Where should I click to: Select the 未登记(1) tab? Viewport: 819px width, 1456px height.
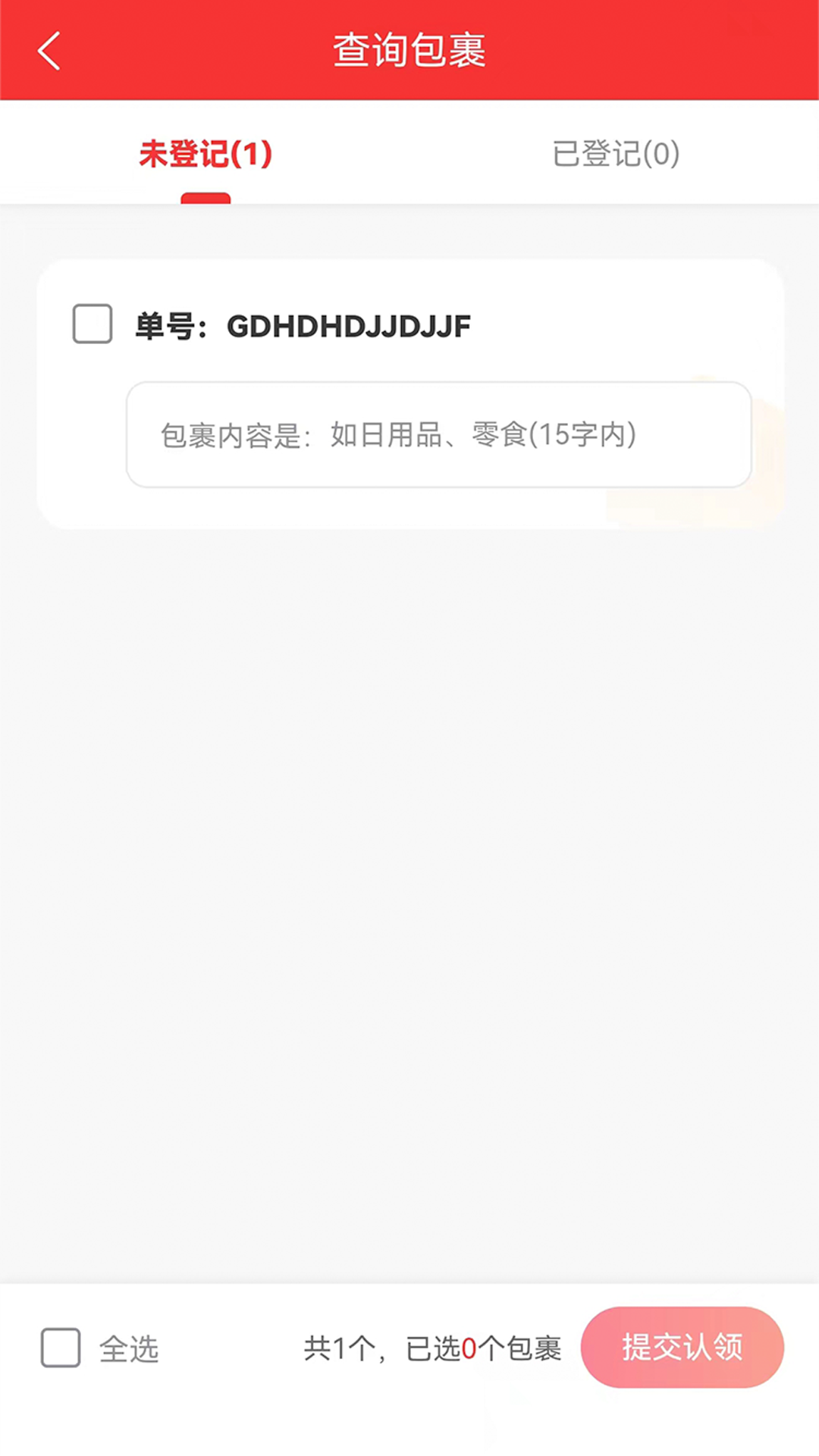click(x=205, y=152)
